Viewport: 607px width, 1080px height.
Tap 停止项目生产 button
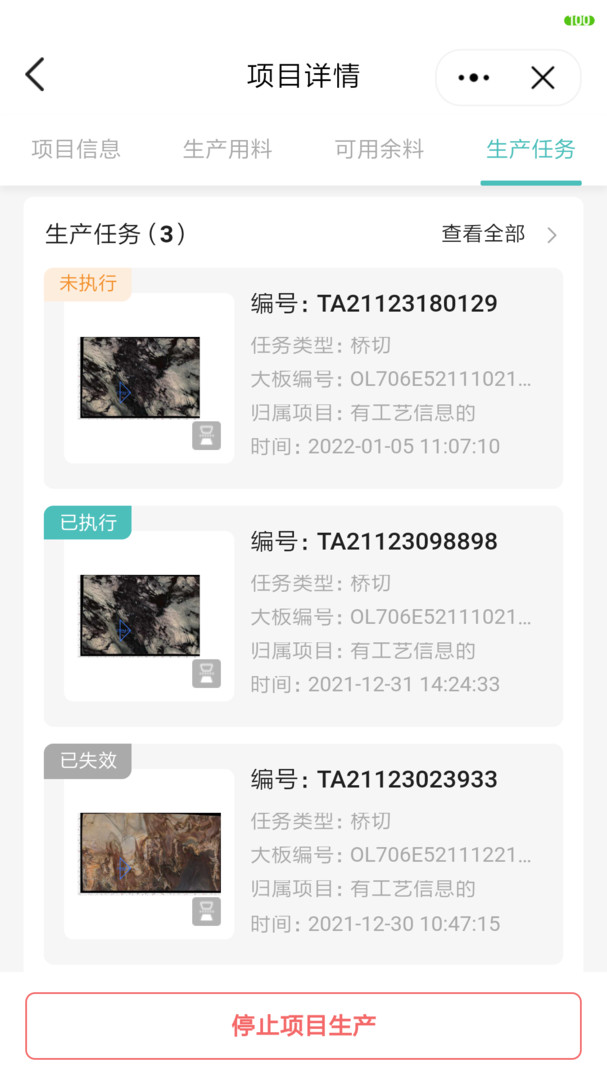pos(303,1026)
